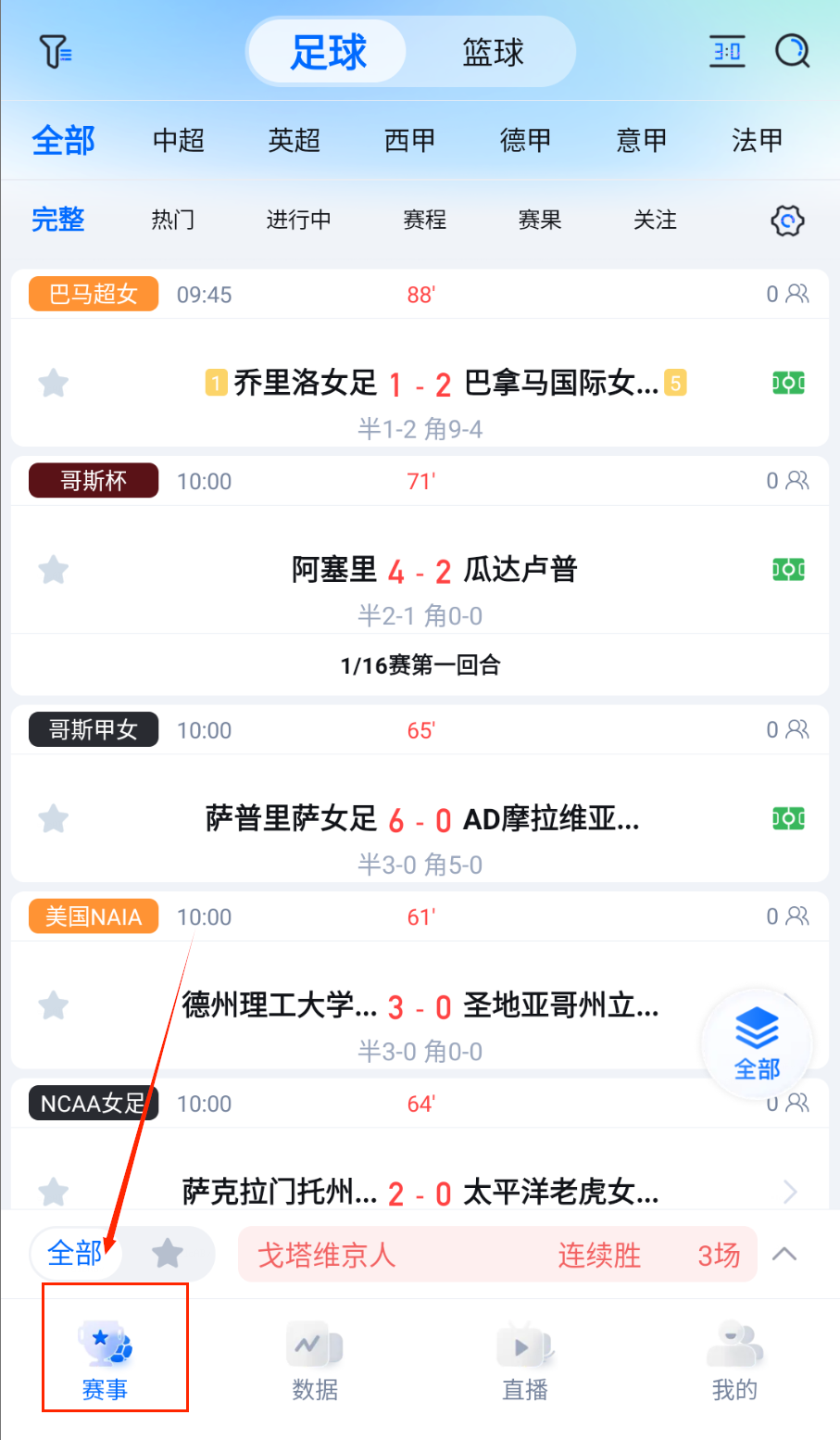Switch to the star favorites toggle

click(168, 1254)
